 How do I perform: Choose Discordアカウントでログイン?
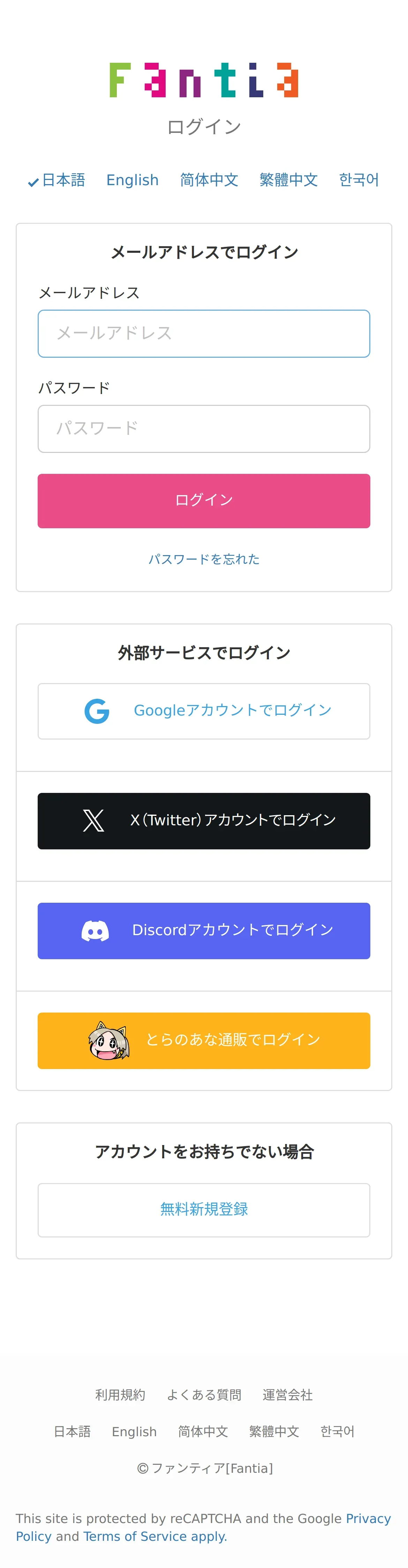(203, 930)
